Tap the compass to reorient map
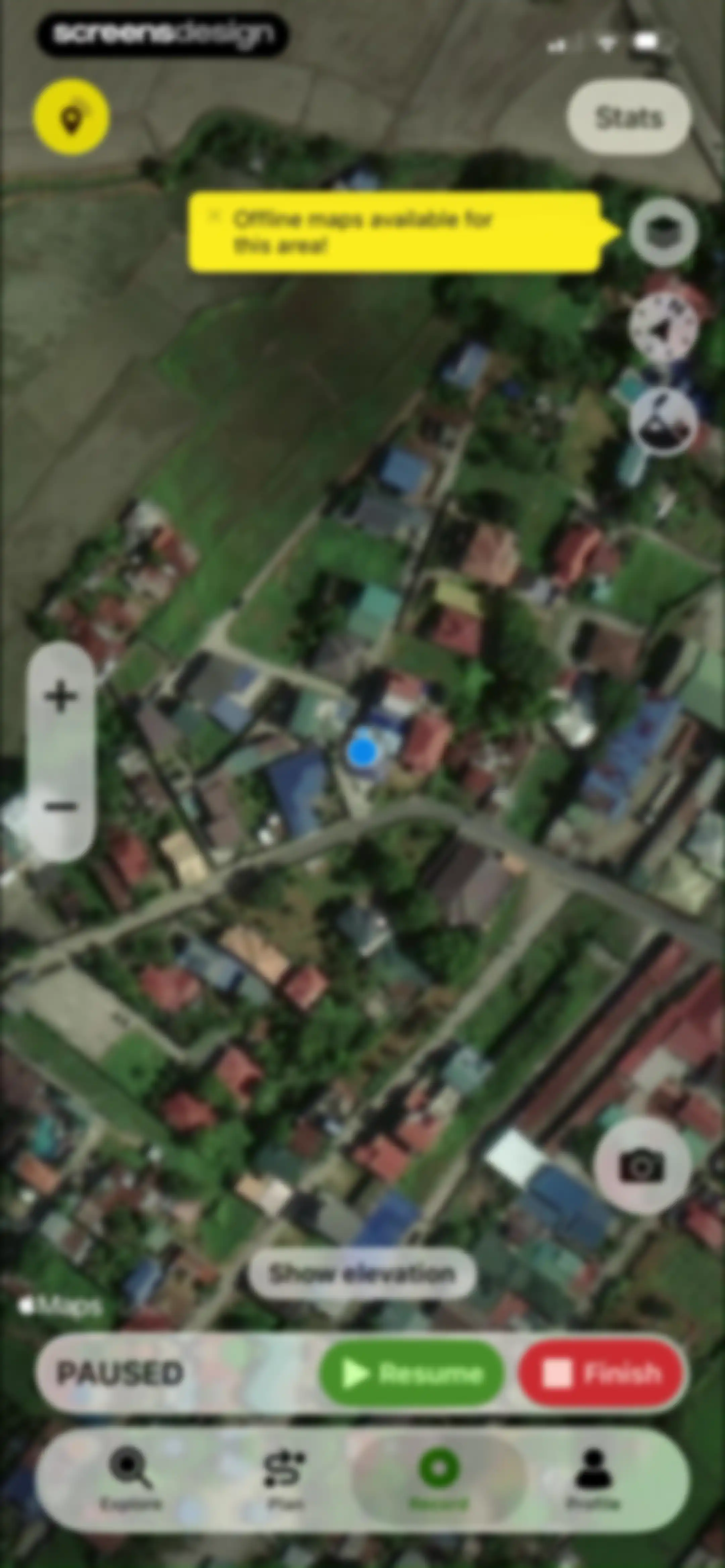Viewport: 725px width, 1568px height. (663, 328)
